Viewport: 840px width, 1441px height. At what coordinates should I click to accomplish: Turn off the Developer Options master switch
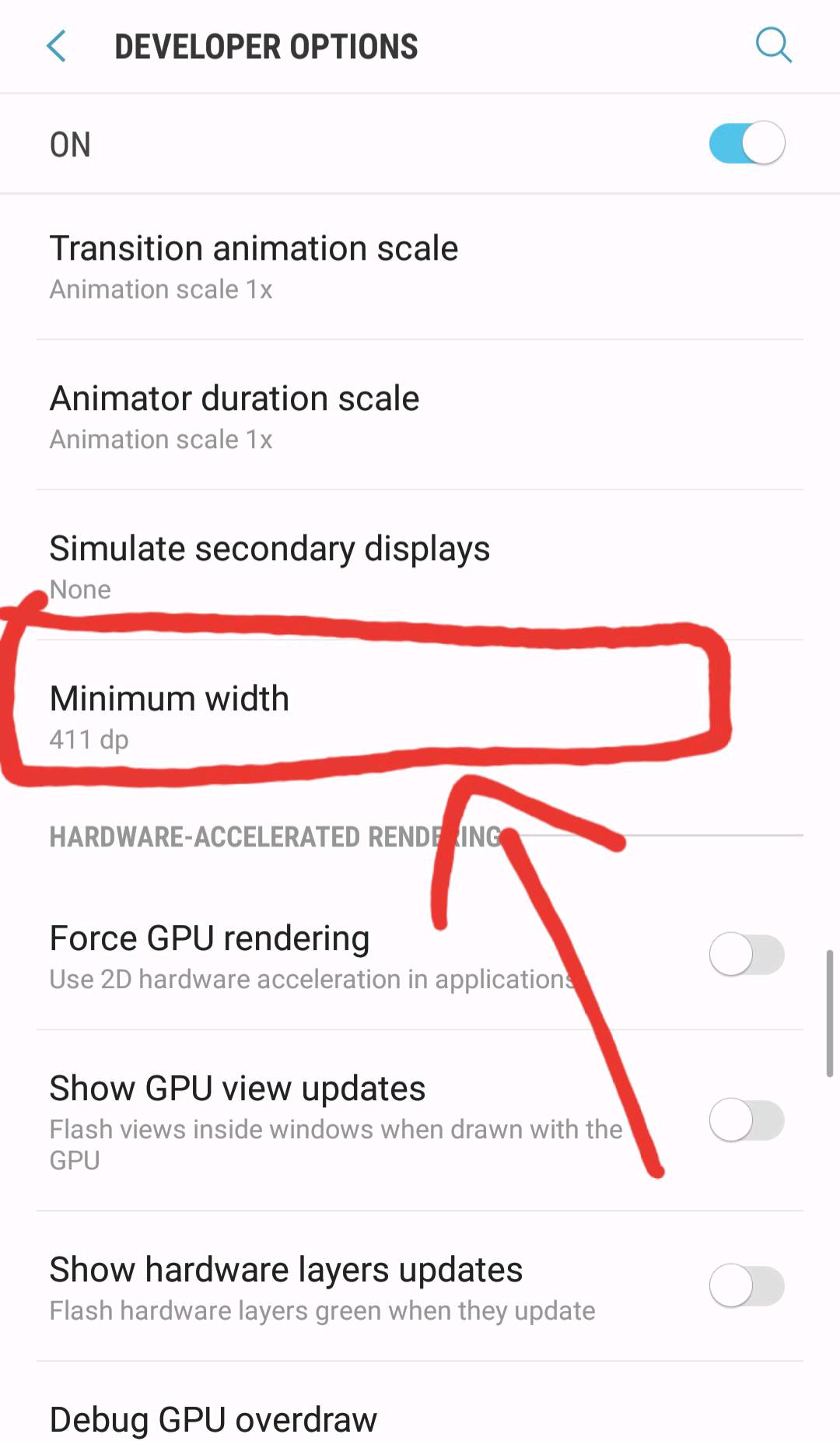pos(746,143)
